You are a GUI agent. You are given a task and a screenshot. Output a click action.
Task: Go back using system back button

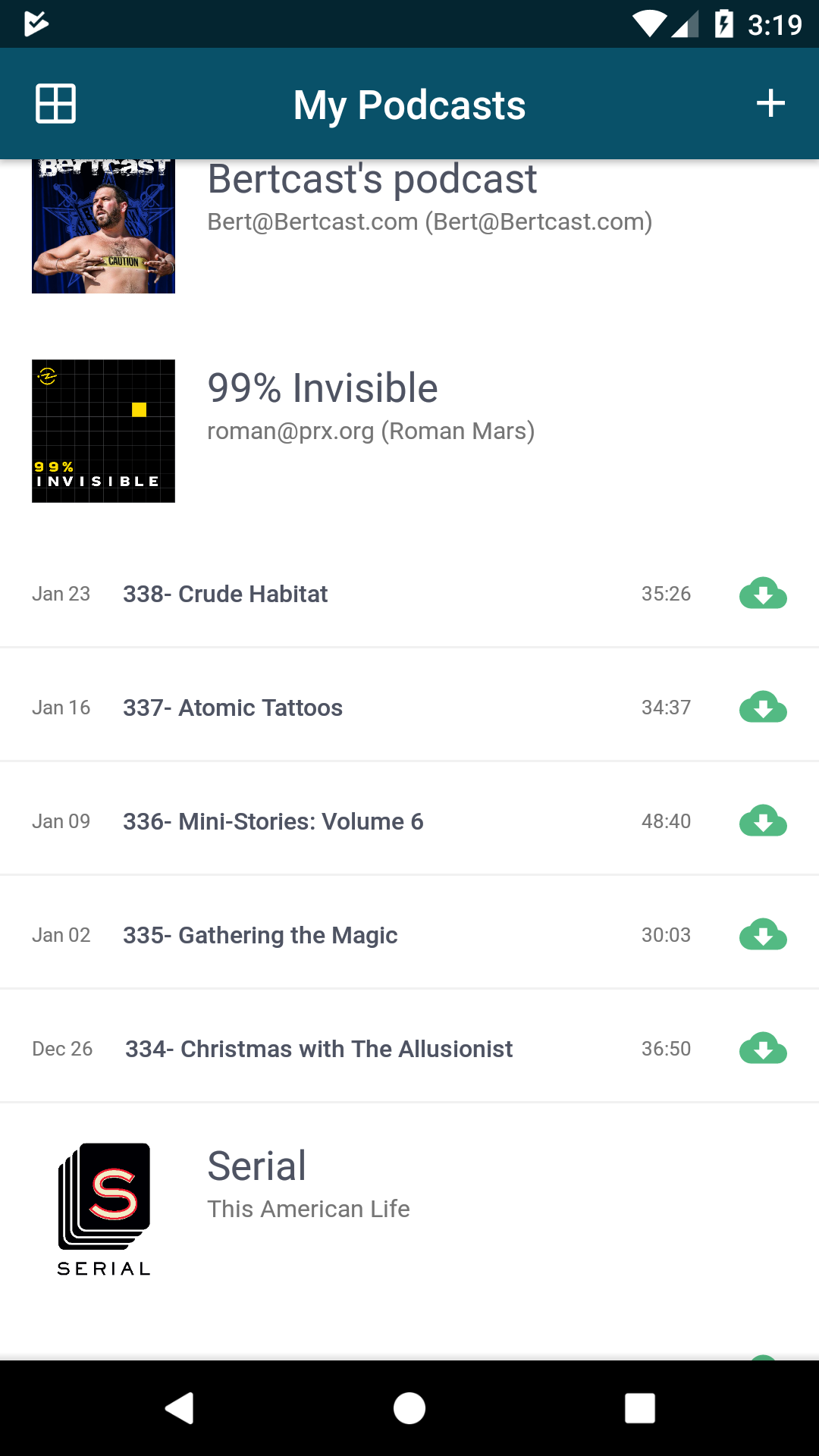tap(180, 1408)
